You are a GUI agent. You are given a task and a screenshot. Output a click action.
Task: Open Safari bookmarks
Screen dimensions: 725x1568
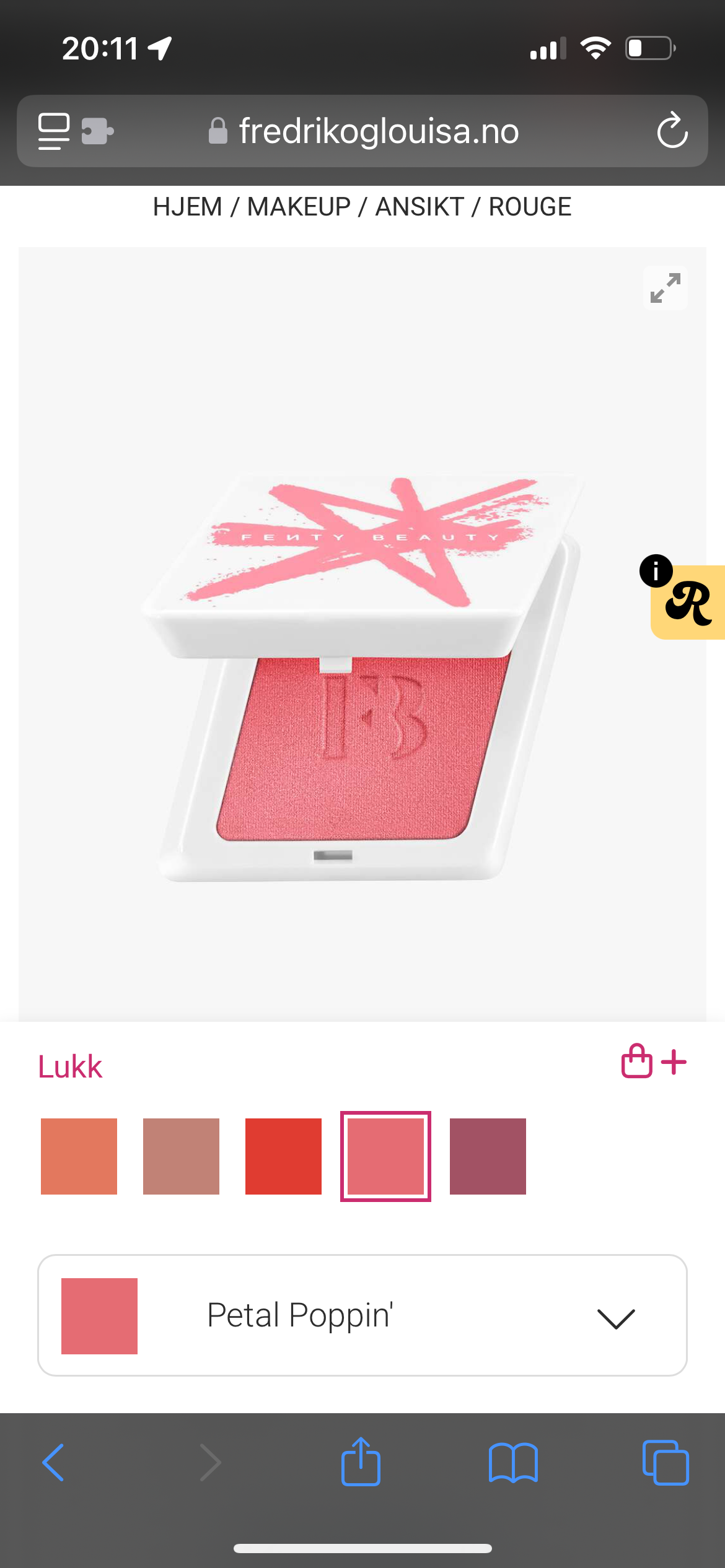click(513, 1462)
